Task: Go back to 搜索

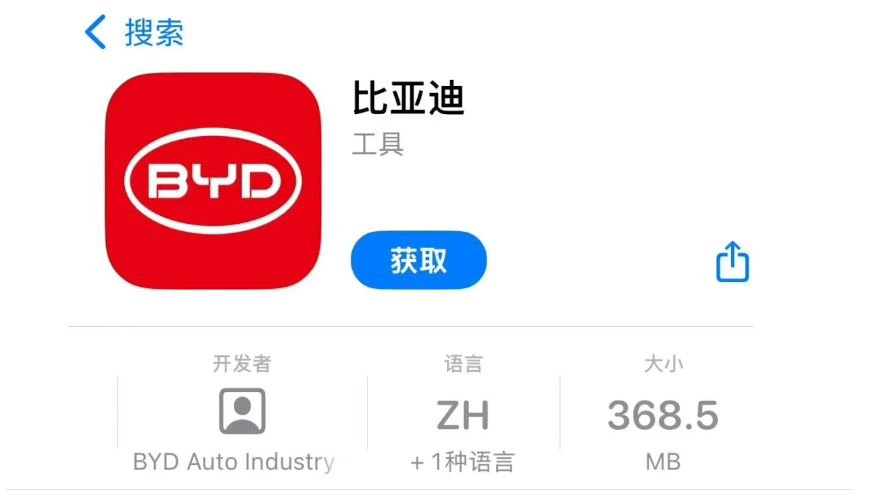Action: [134, 32]
